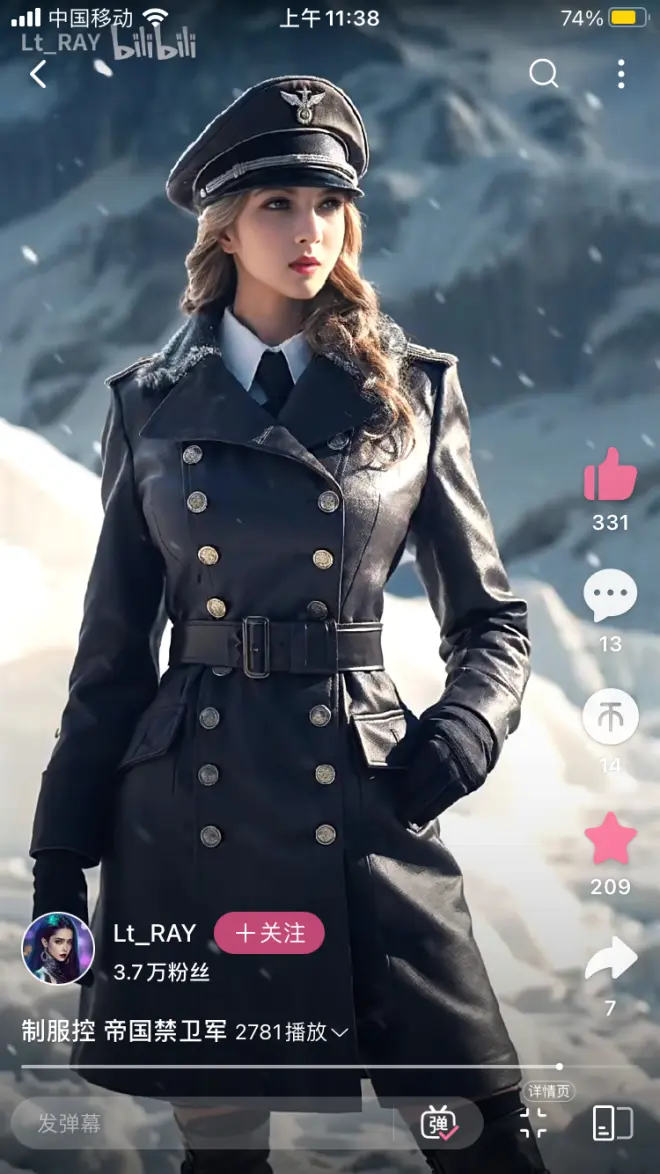Switch to landscape fullscreen mode
660x1174 pixels.
pos(612,1123)
